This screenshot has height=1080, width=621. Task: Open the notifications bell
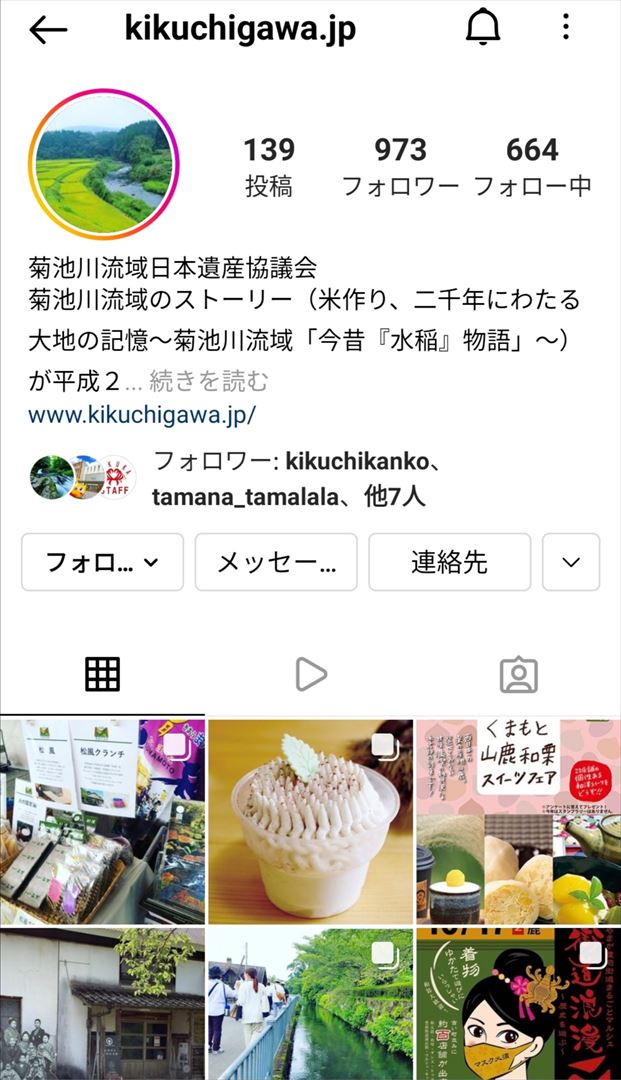(483, 28)
